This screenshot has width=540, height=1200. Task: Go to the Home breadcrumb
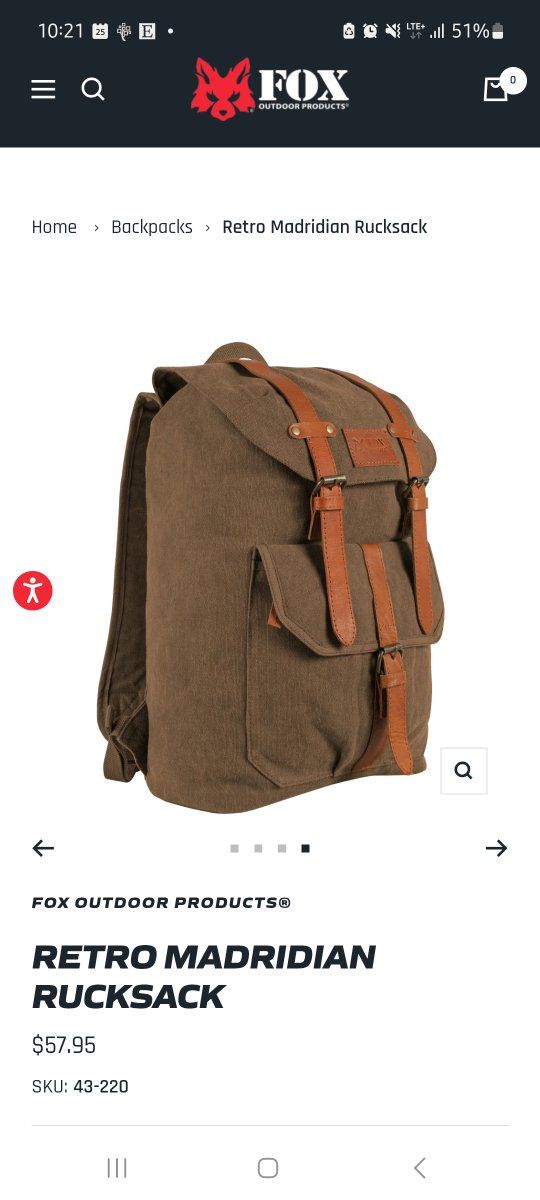coord(54,227)
